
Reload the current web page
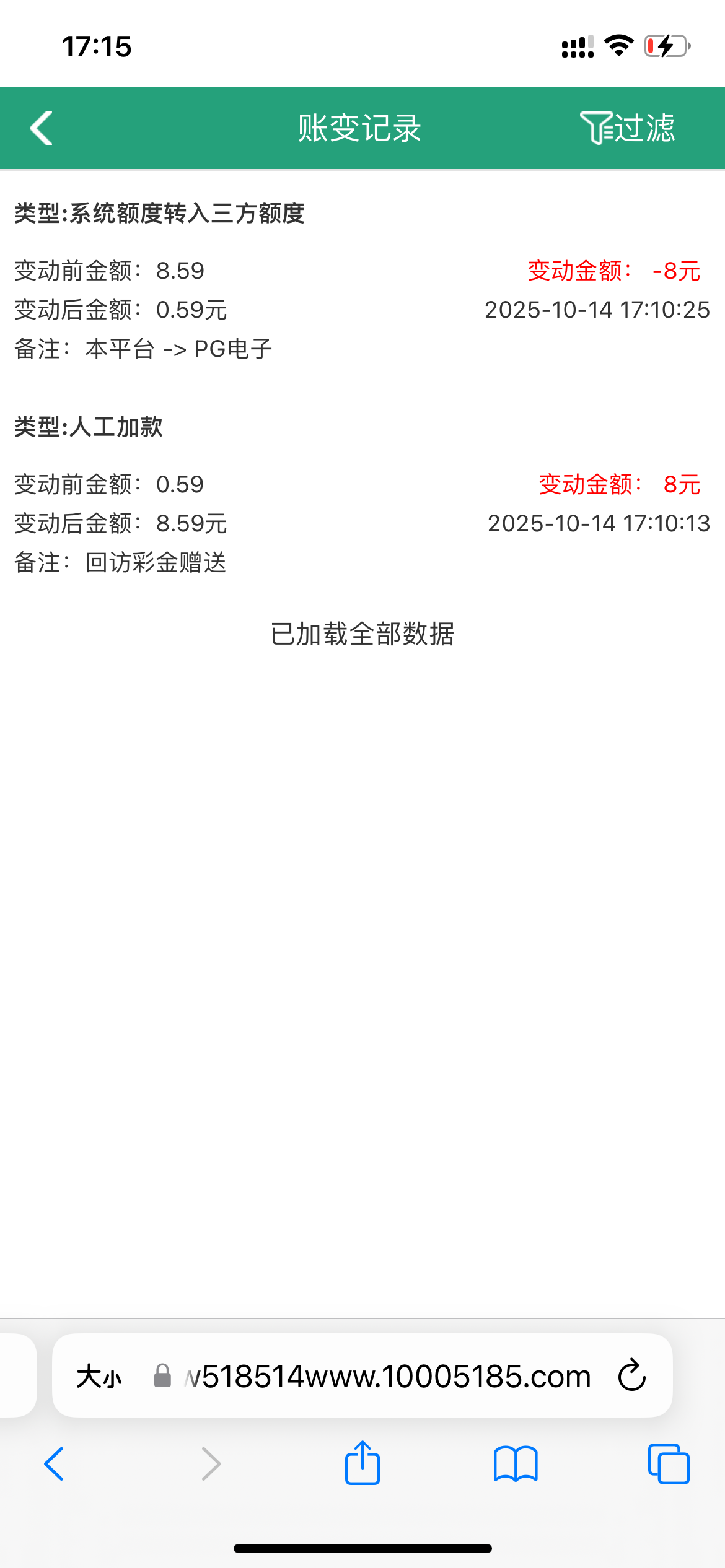pos(631,1377)
